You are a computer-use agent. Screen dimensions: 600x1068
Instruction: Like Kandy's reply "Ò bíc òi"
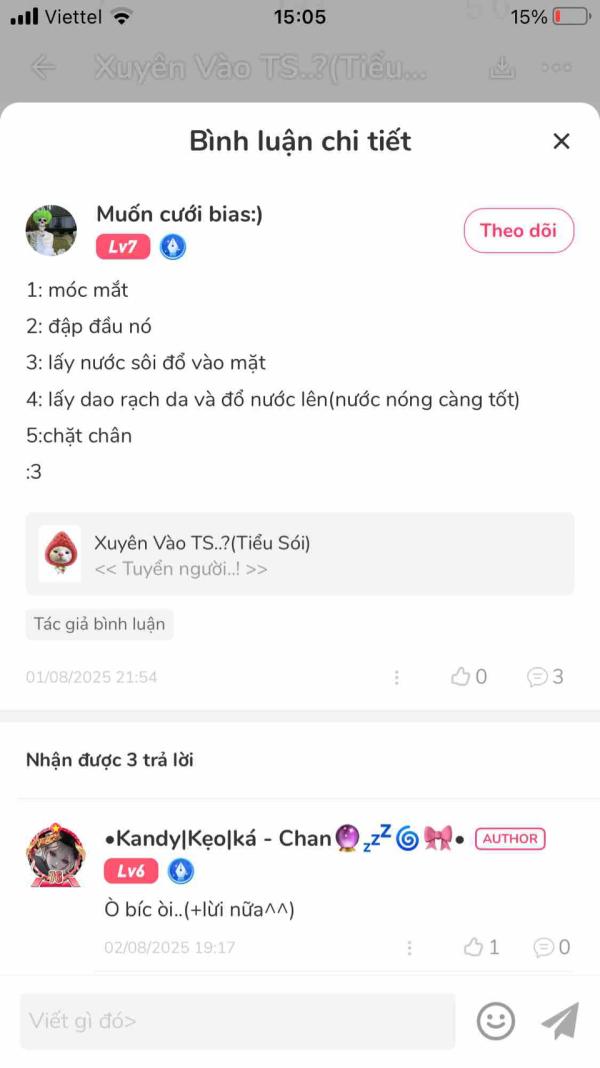[x=474, y=947]
